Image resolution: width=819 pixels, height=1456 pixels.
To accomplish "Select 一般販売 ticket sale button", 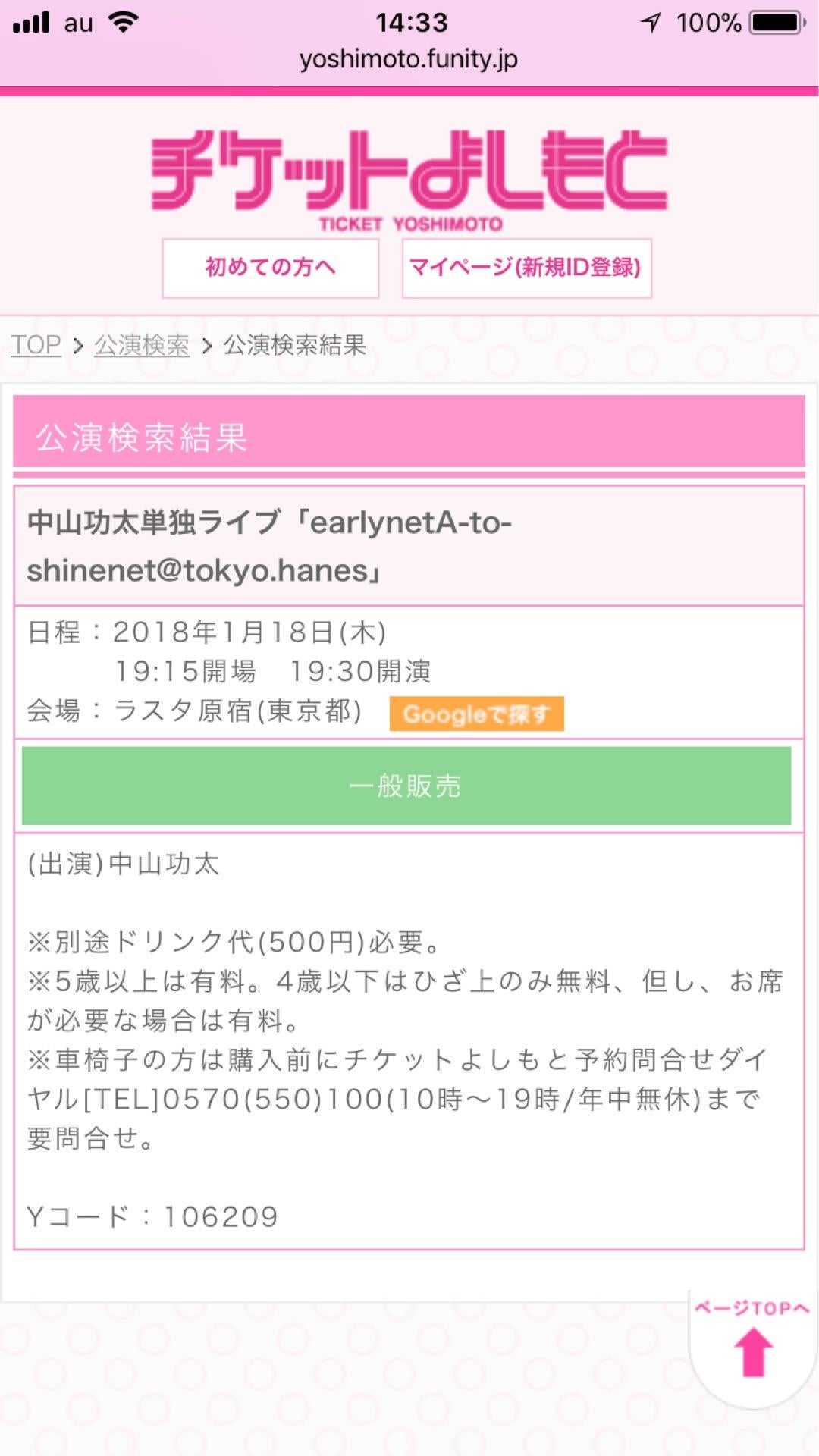I will [x=406, y=786].
